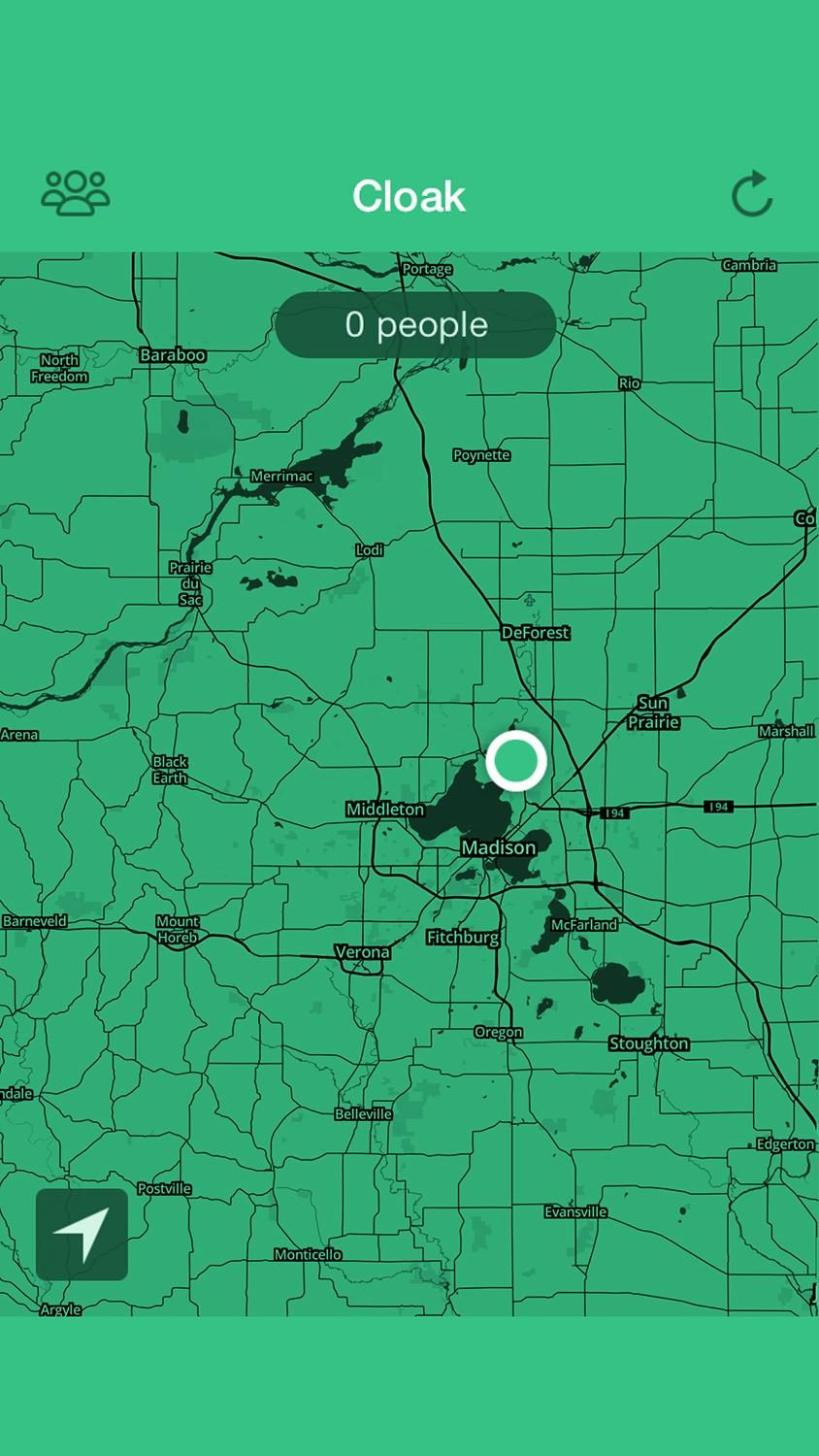The image size is (819, 1456).
Task: Refresh the map with the reload icon
Action: [x=752, y=193]
